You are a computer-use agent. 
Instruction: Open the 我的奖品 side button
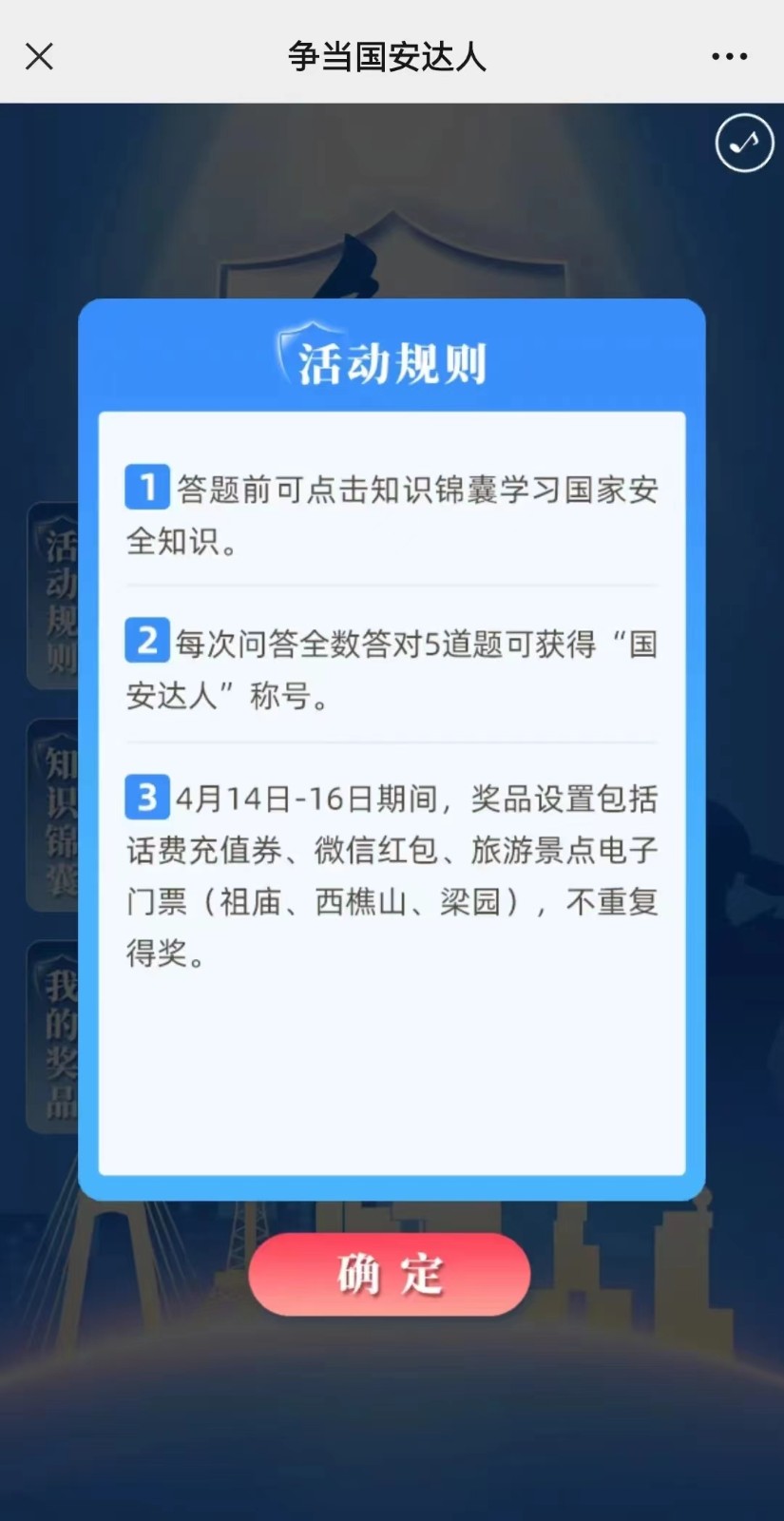coord(55,1038)
